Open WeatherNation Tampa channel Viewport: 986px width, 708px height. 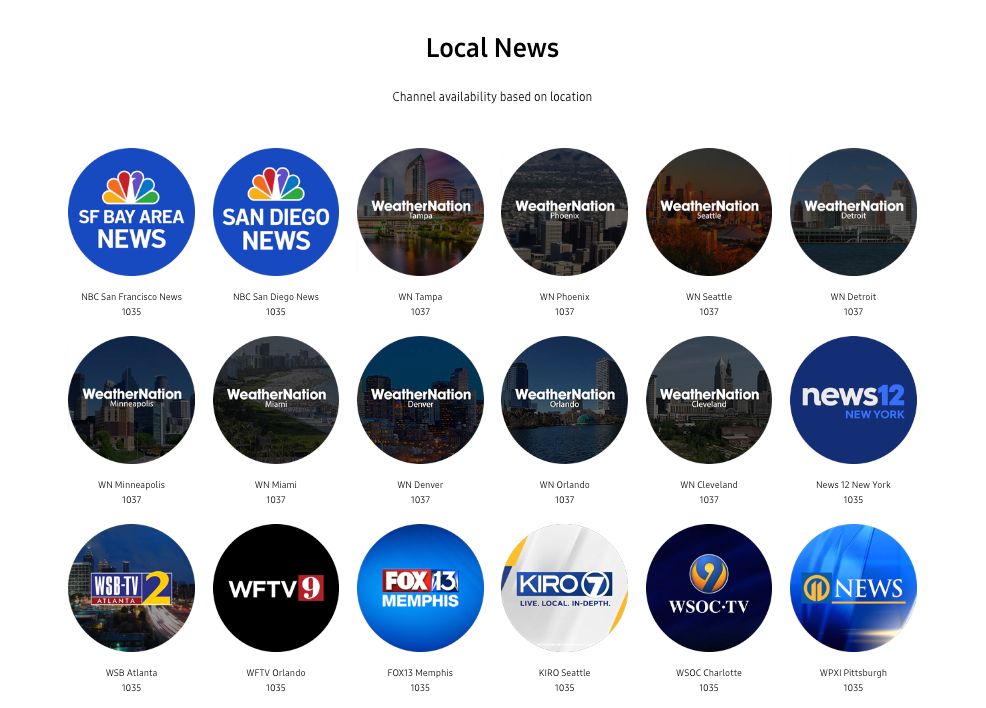[x=420, y=212]
